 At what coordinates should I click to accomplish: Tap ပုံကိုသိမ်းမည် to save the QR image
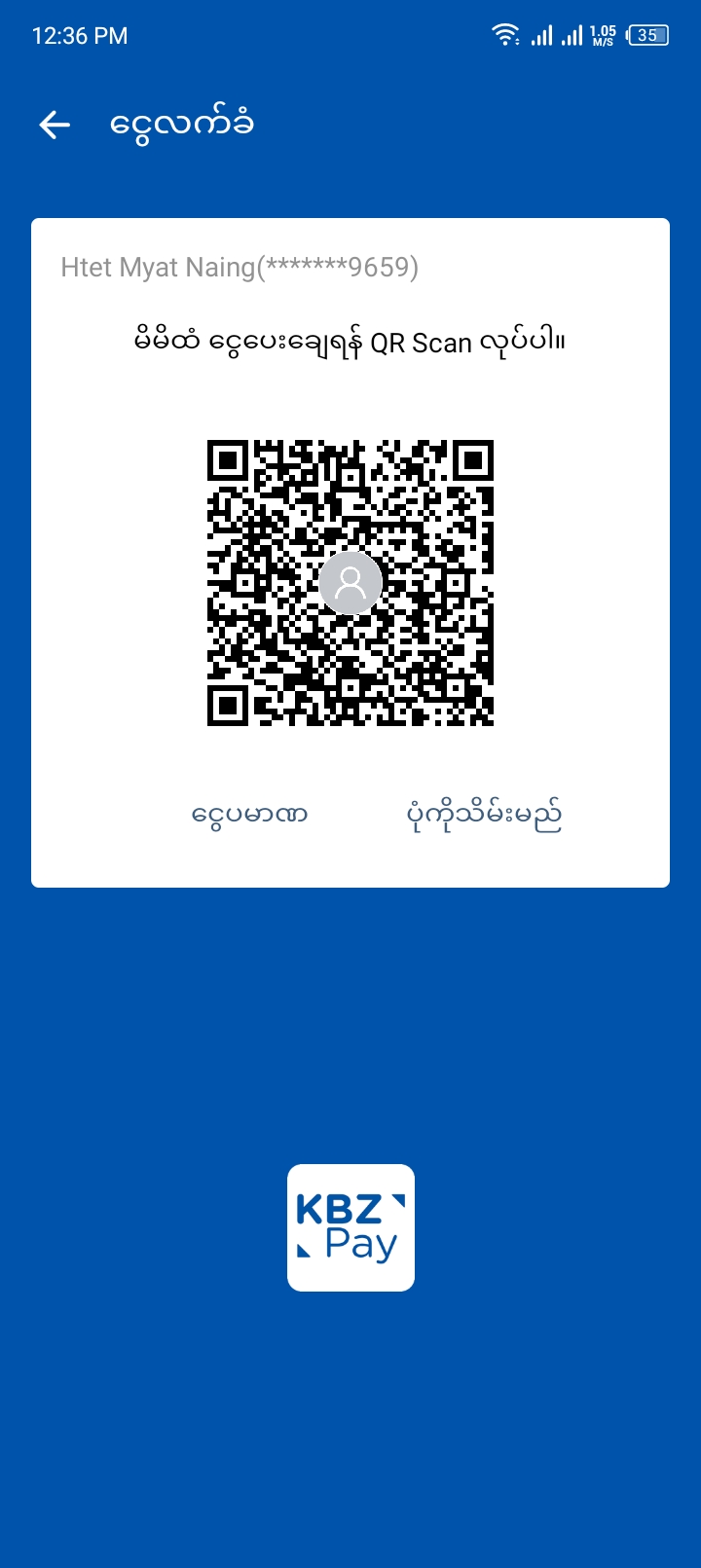484,814
